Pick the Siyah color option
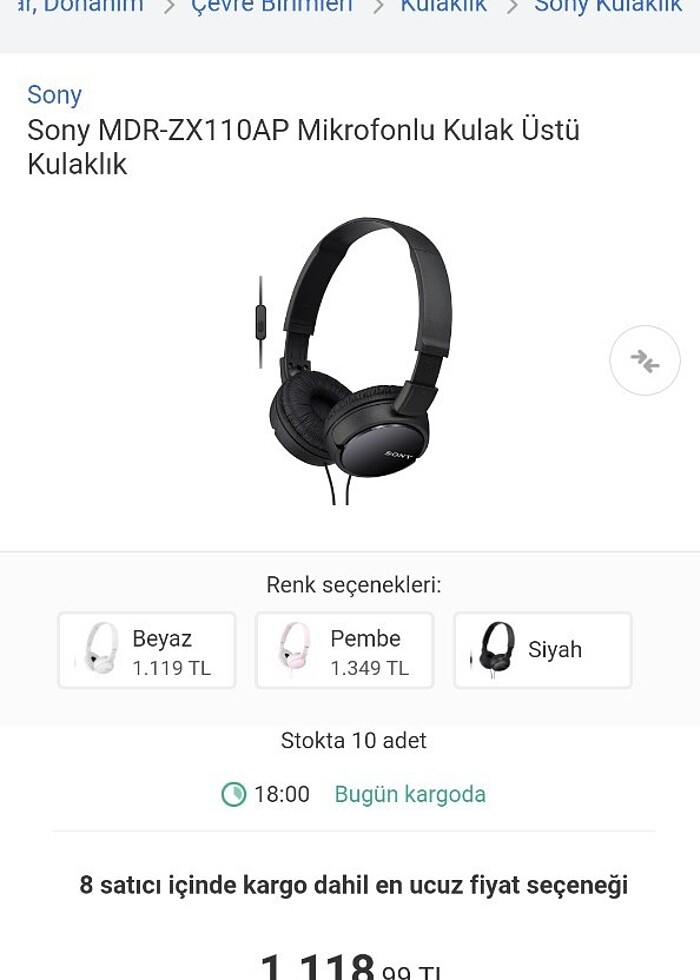 (x=543, y=650)
